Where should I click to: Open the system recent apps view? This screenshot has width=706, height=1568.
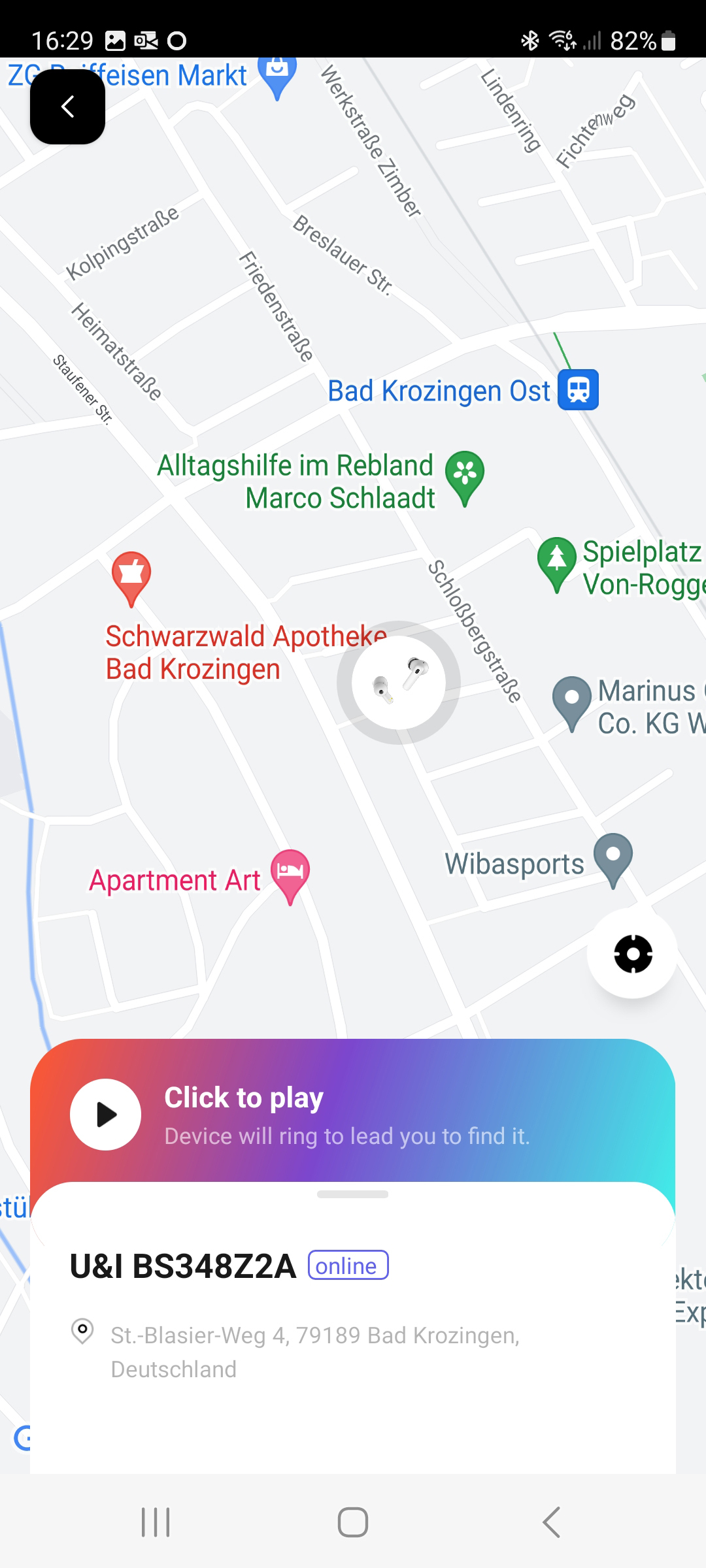pos(156,1522)
